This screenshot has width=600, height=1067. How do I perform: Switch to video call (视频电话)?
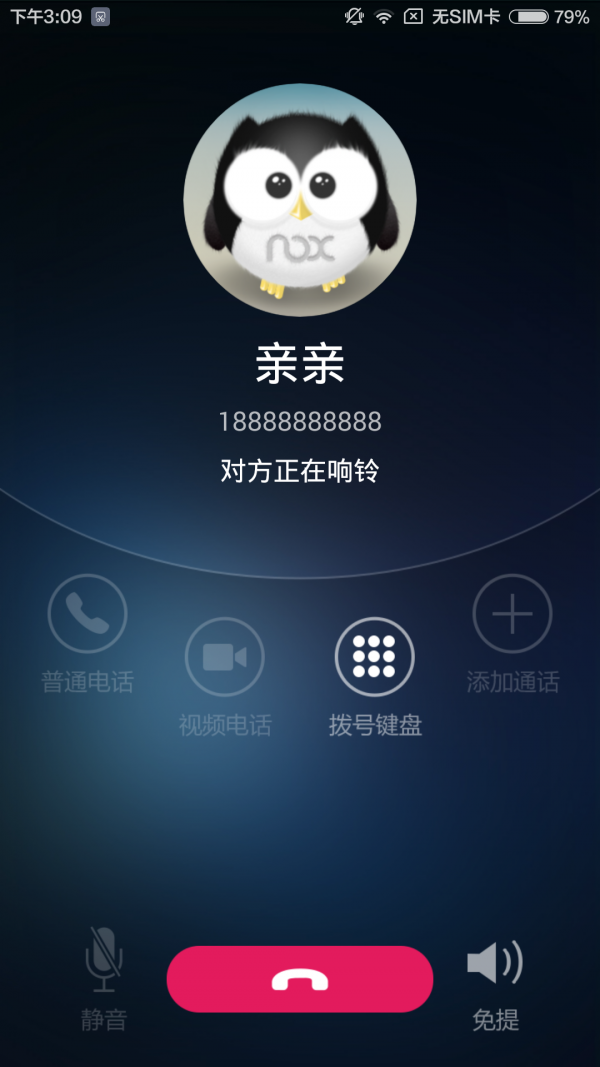click(x=224, y=657)
